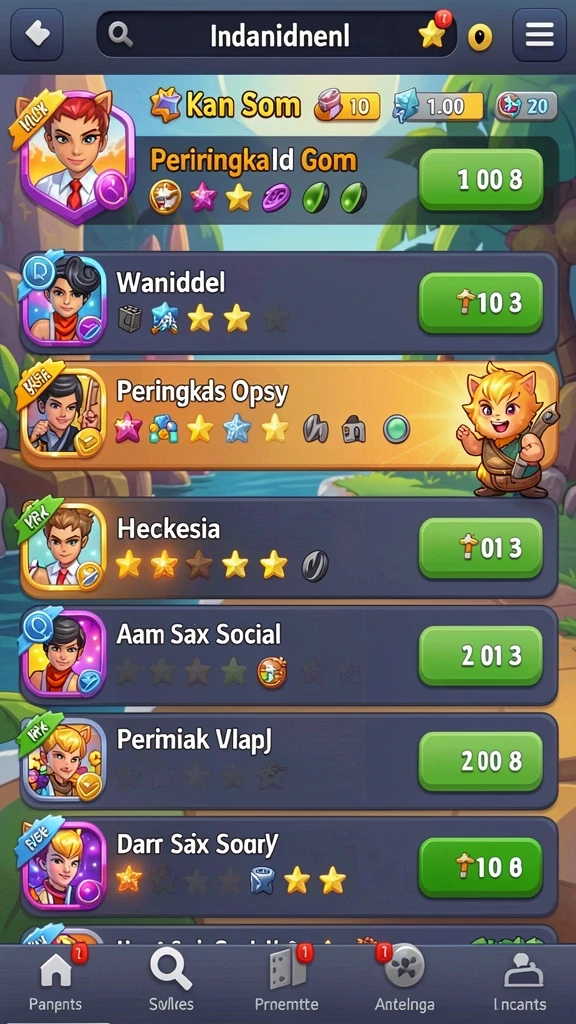Switch to the Svlkes search tab
Image resolution: width=576 pixels, height=1024 pixels.
pyautogui.click(x=171, y=983)
